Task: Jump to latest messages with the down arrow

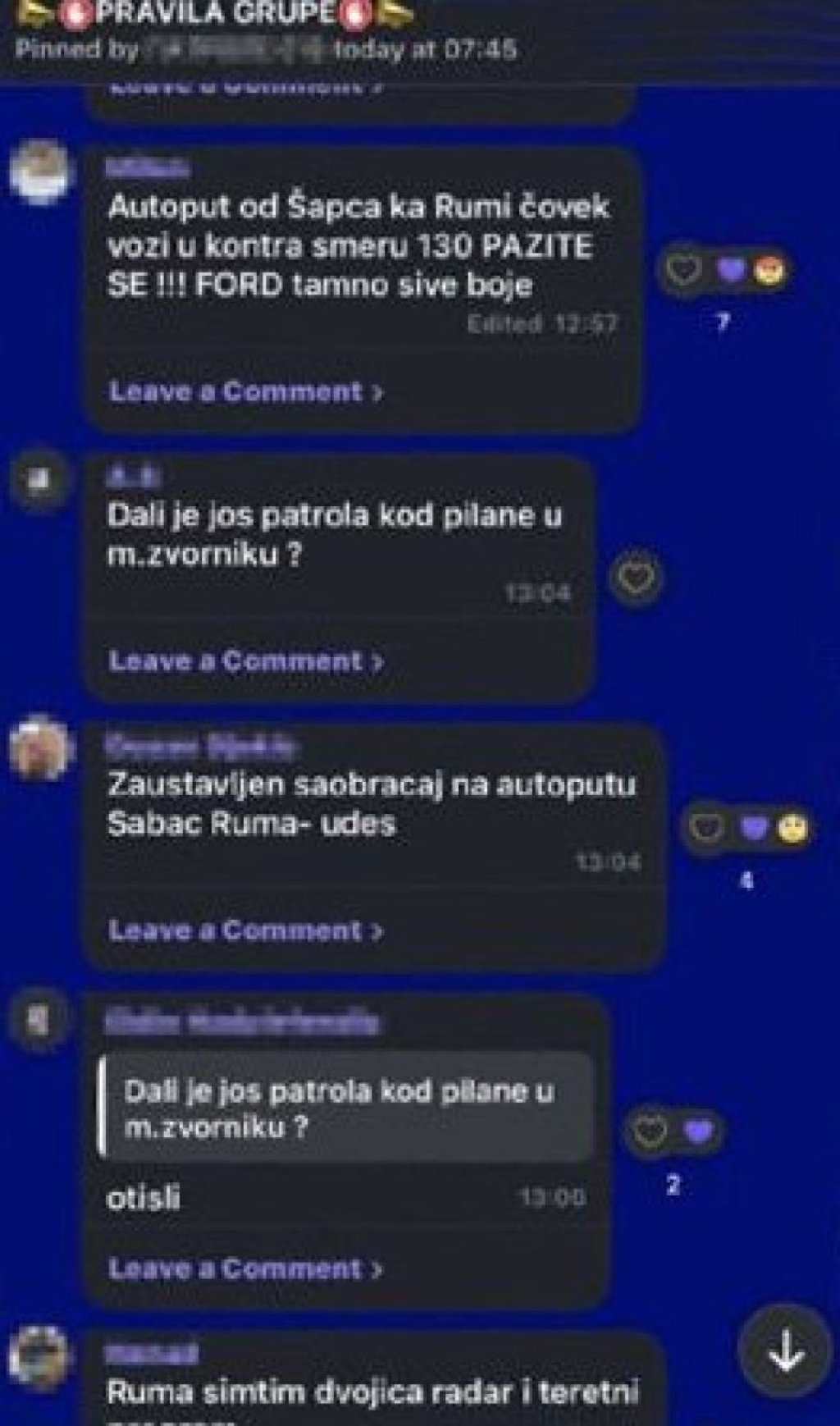Action: [x=785, y=1351]
